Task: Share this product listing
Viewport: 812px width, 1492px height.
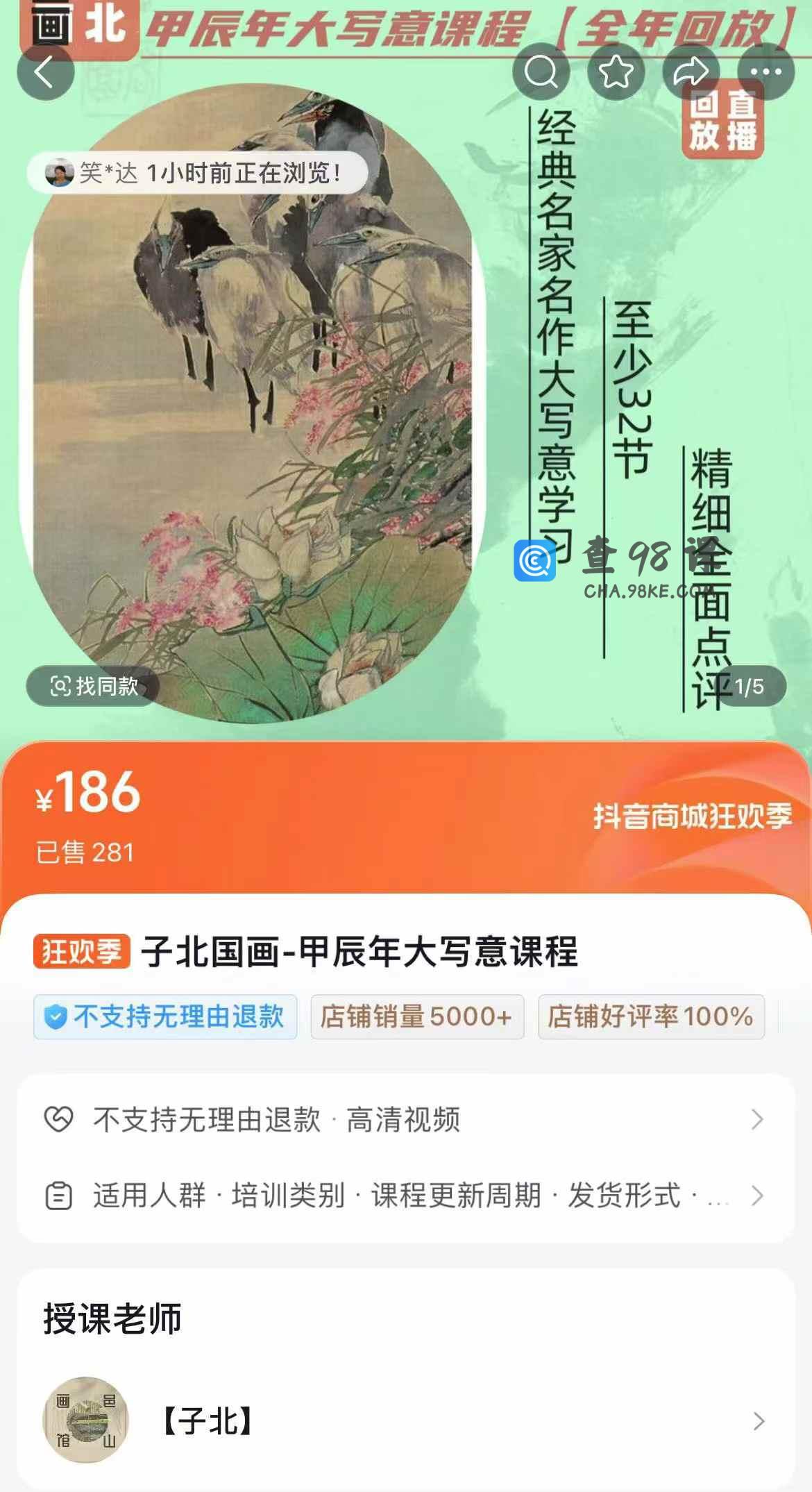Action: pyautogui.click(x=691, y=72)
